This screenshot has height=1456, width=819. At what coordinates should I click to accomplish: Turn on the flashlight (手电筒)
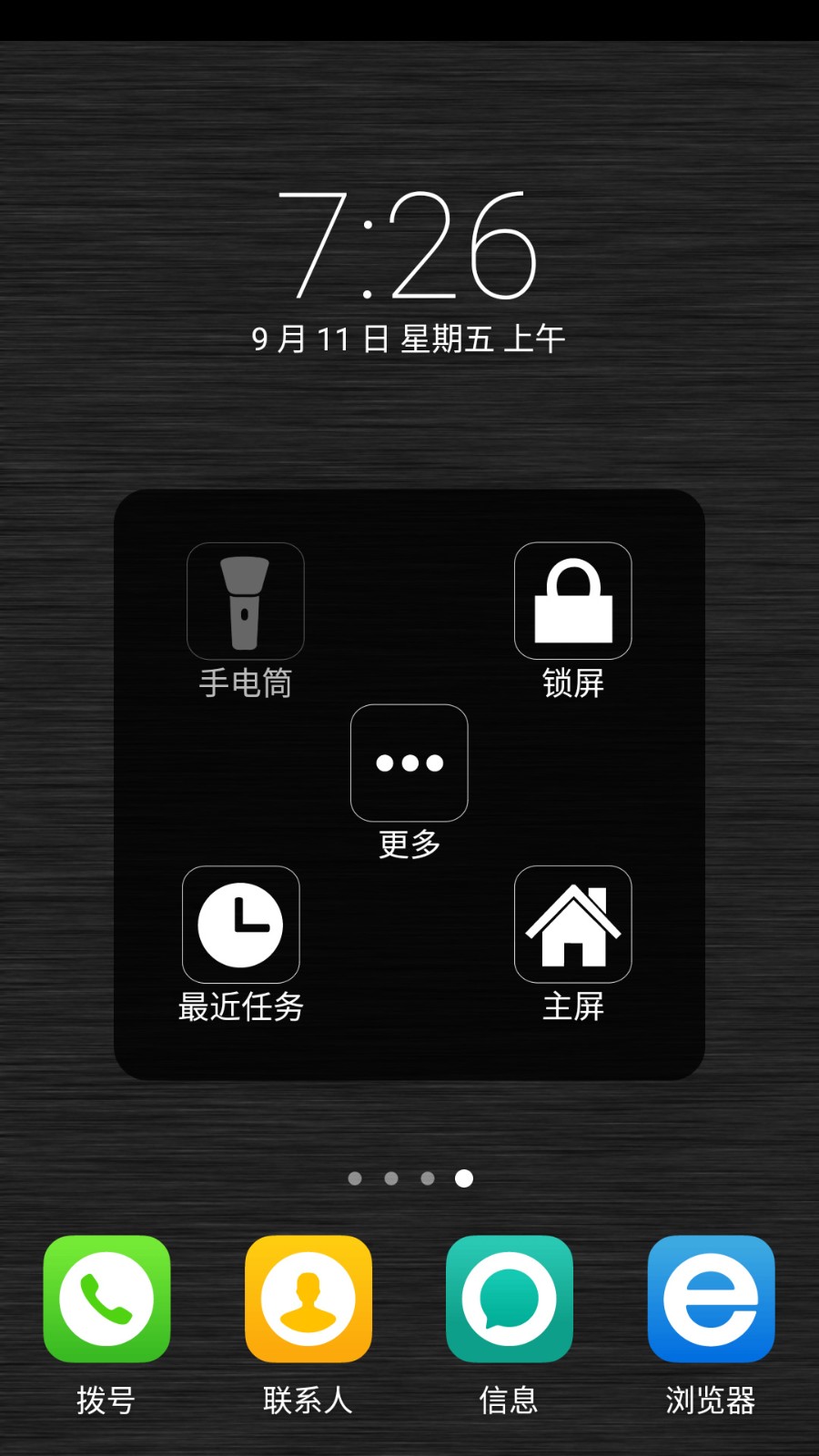click(x=245, y=602)
